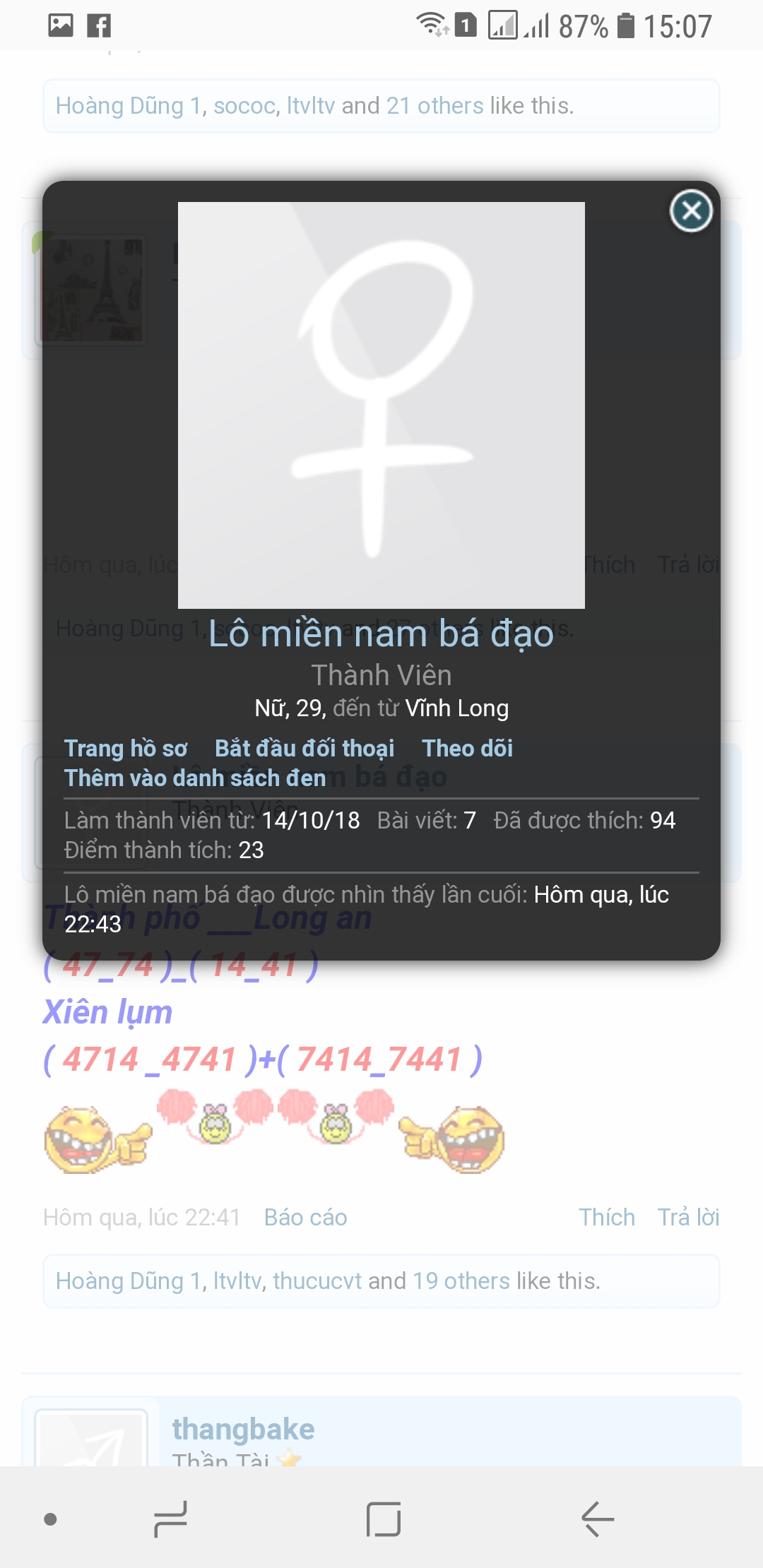View the 21 others who liked
Image resolution: width=763 pixels, height=1568 pixels.
tap(434, 106)
